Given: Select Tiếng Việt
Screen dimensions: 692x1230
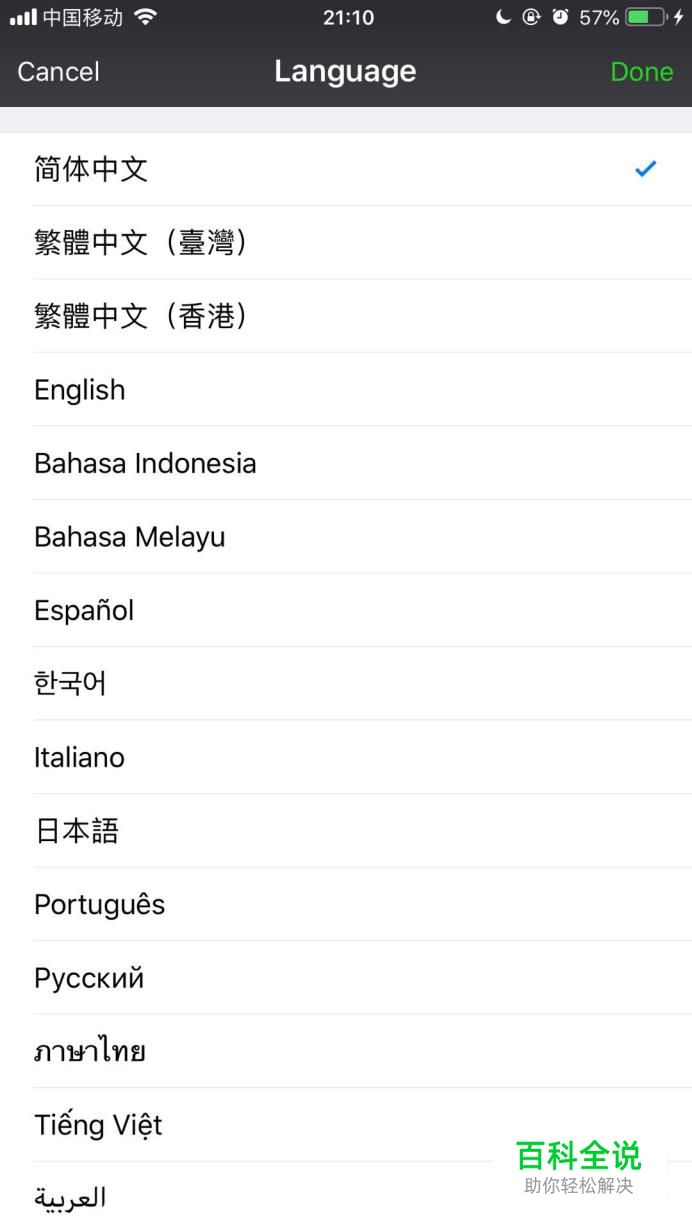Looking at the screenshot, I should click(346, 1125).
